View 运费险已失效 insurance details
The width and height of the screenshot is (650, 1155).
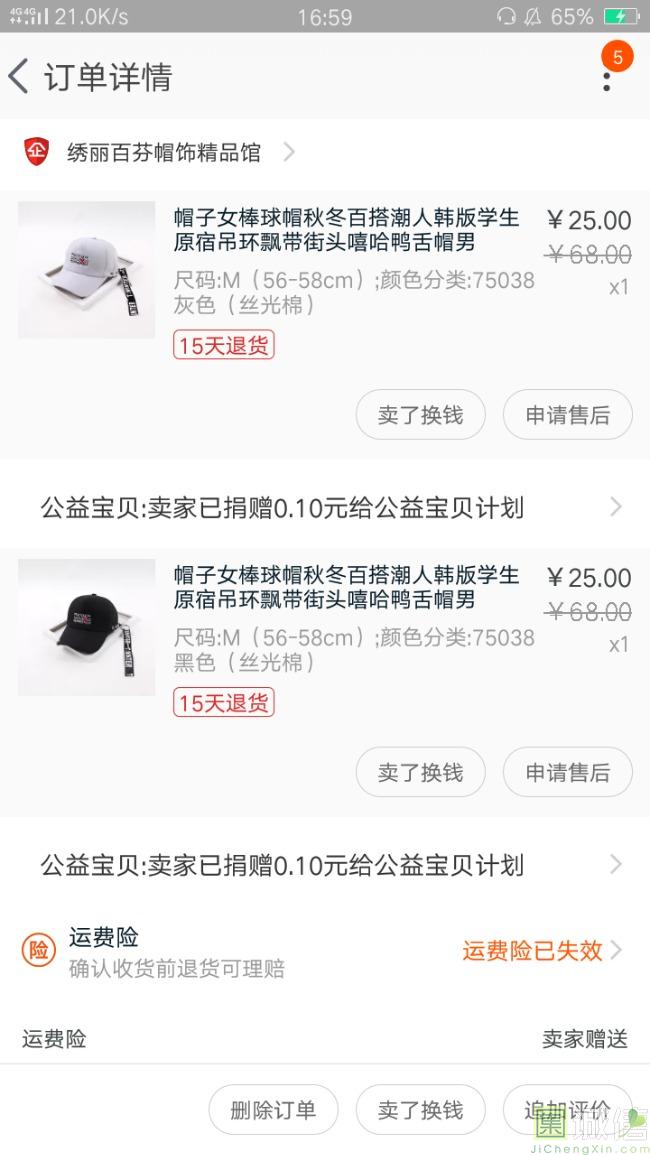(541, 951)
